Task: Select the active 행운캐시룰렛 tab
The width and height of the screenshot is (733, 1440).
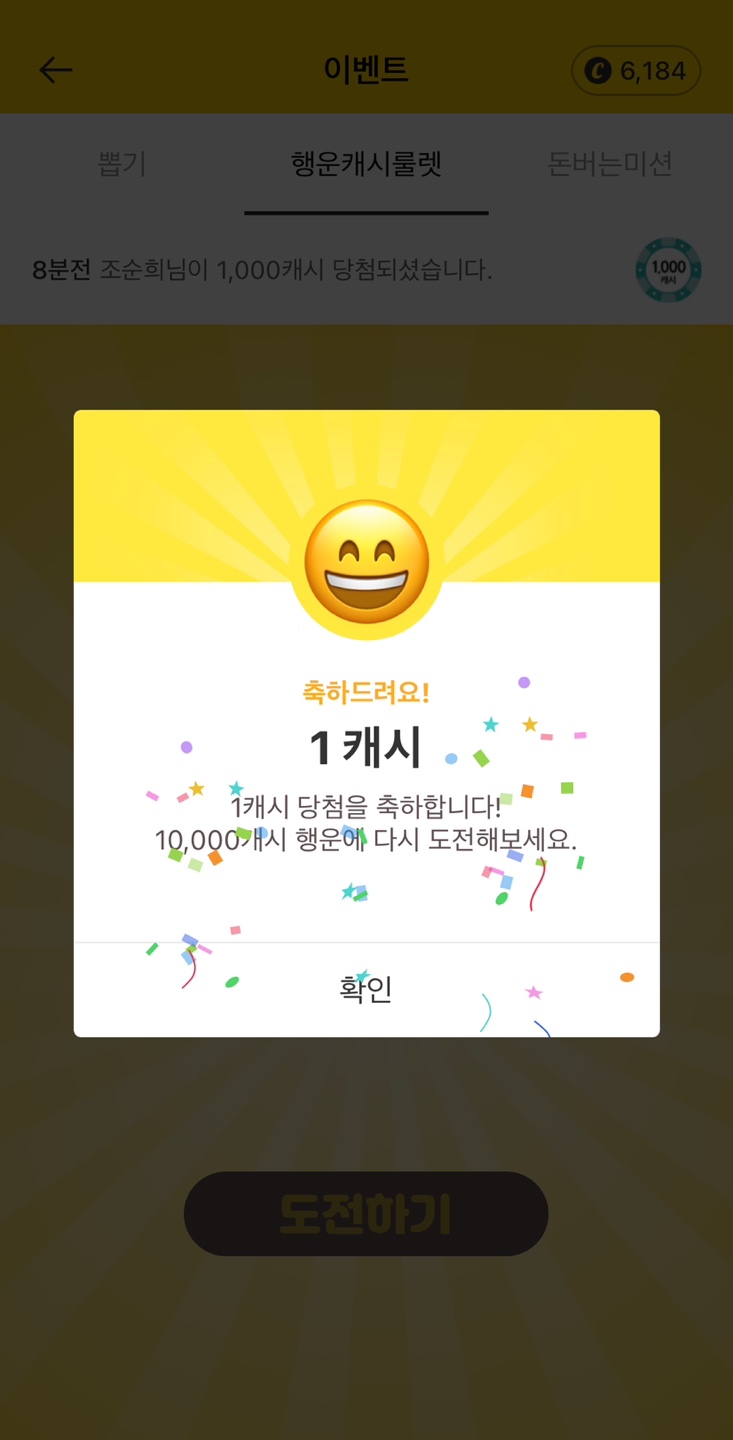Action: pos(366,166)
